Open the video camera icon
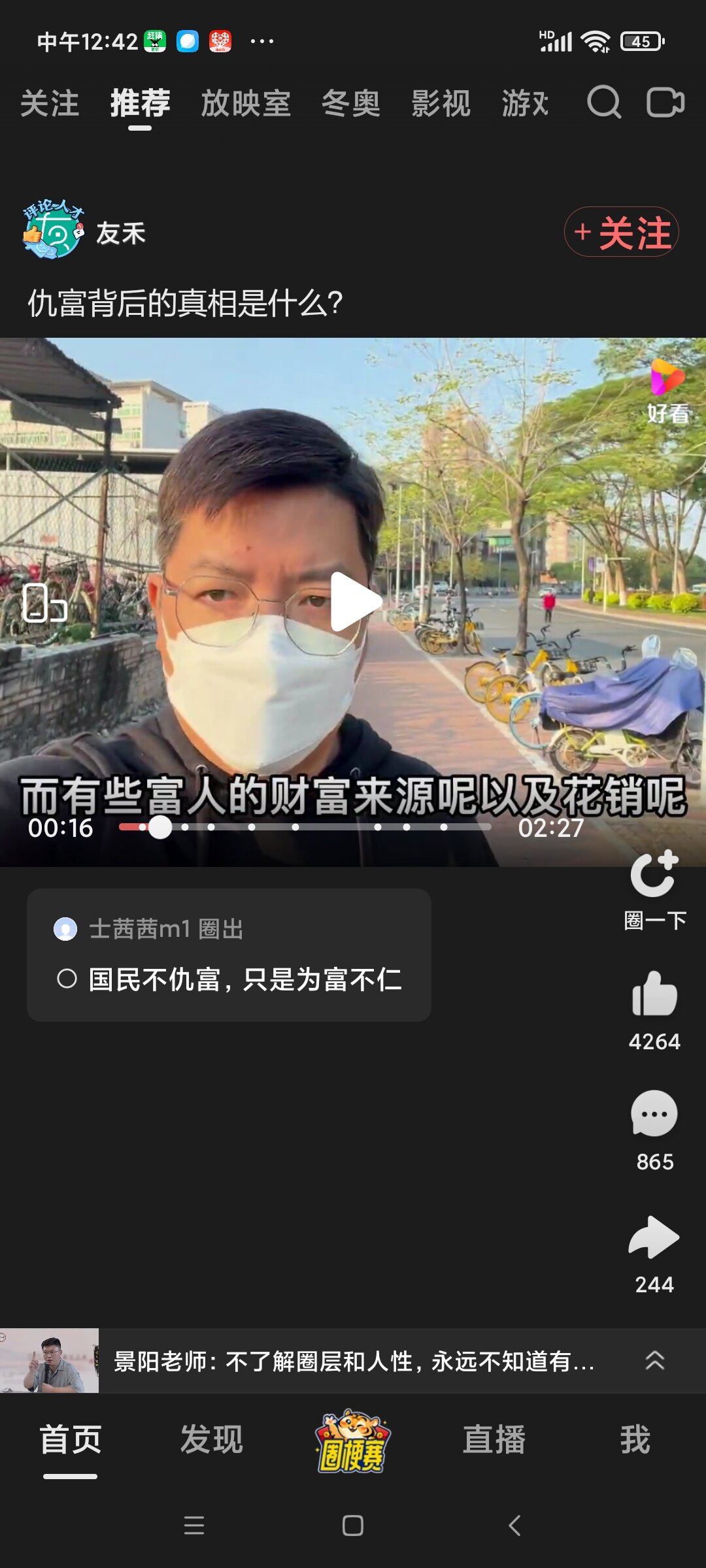 (x=665, y=103)
